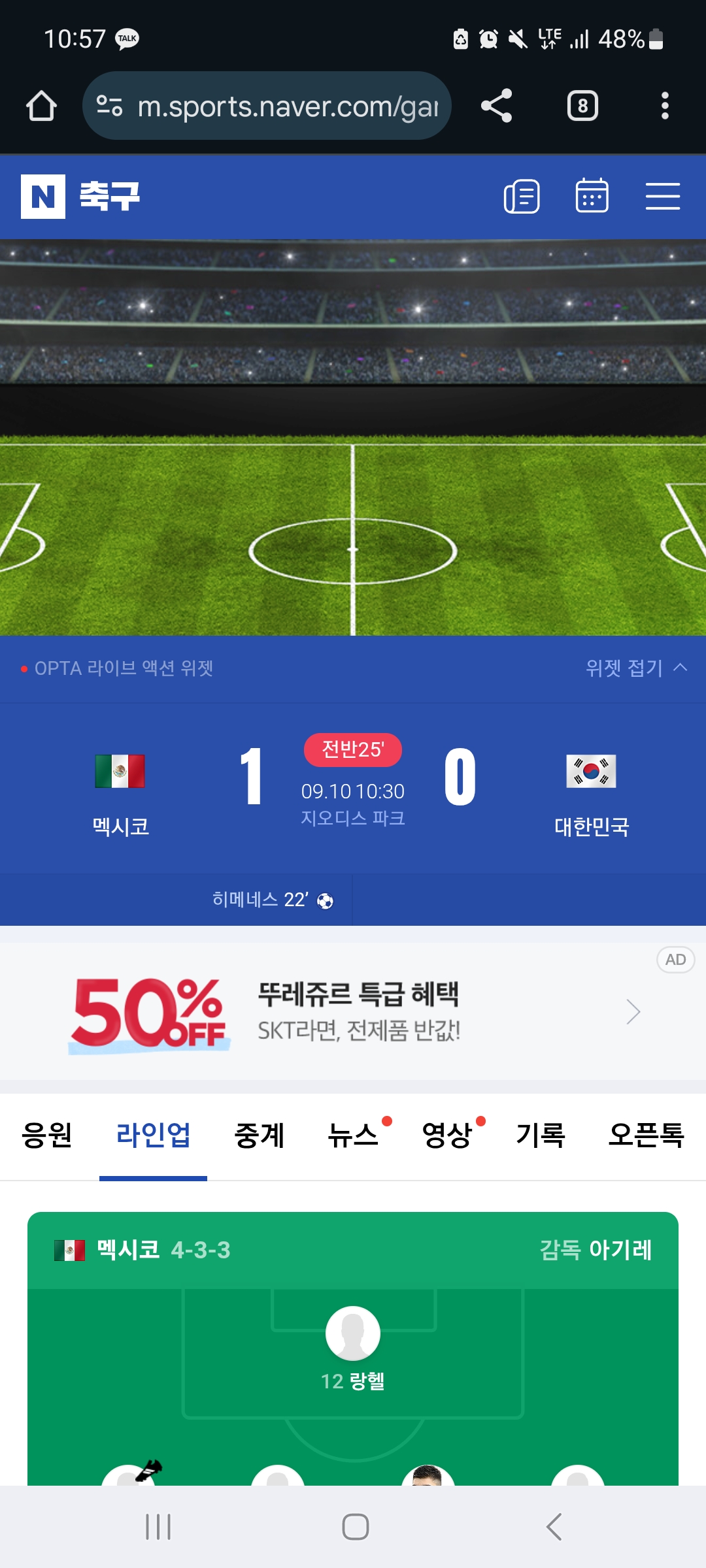The image size is (706, 1568).
Task: Tap the URL address bar
Action: (x=267, y=106)
